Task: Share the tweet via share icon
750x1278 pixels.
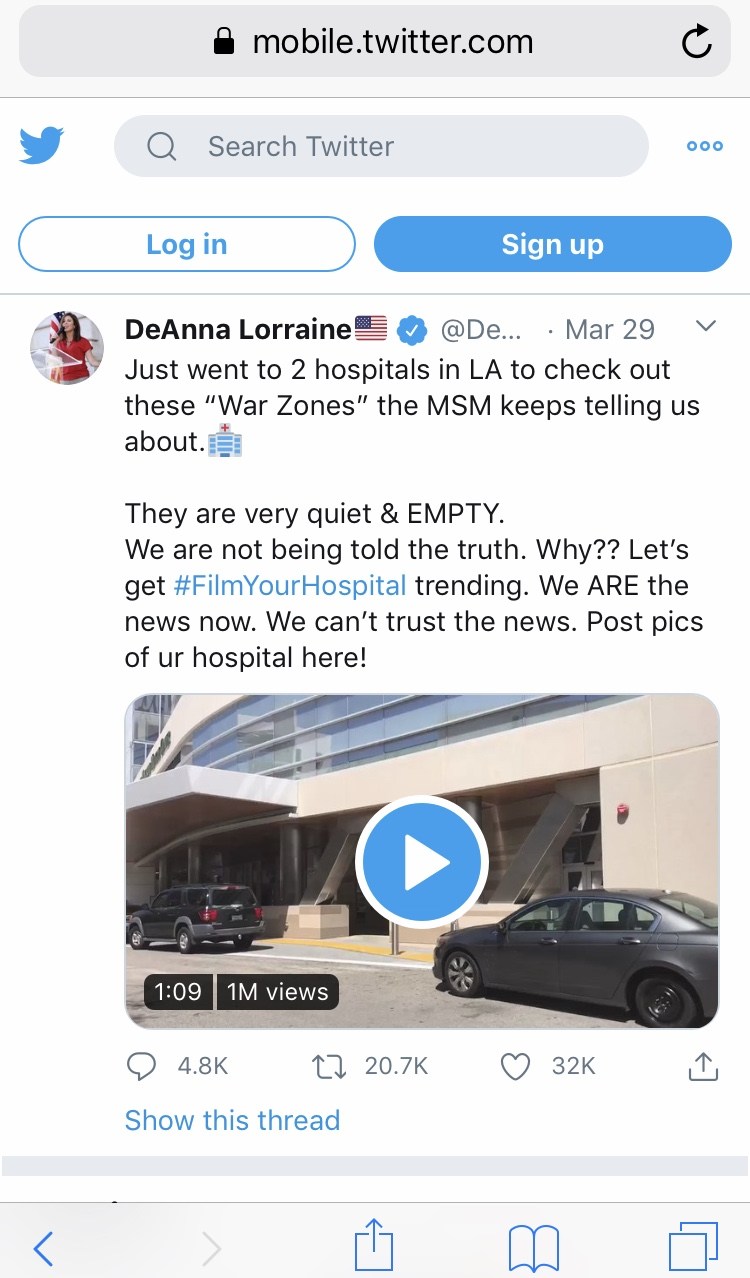Action: [703, 1067]
